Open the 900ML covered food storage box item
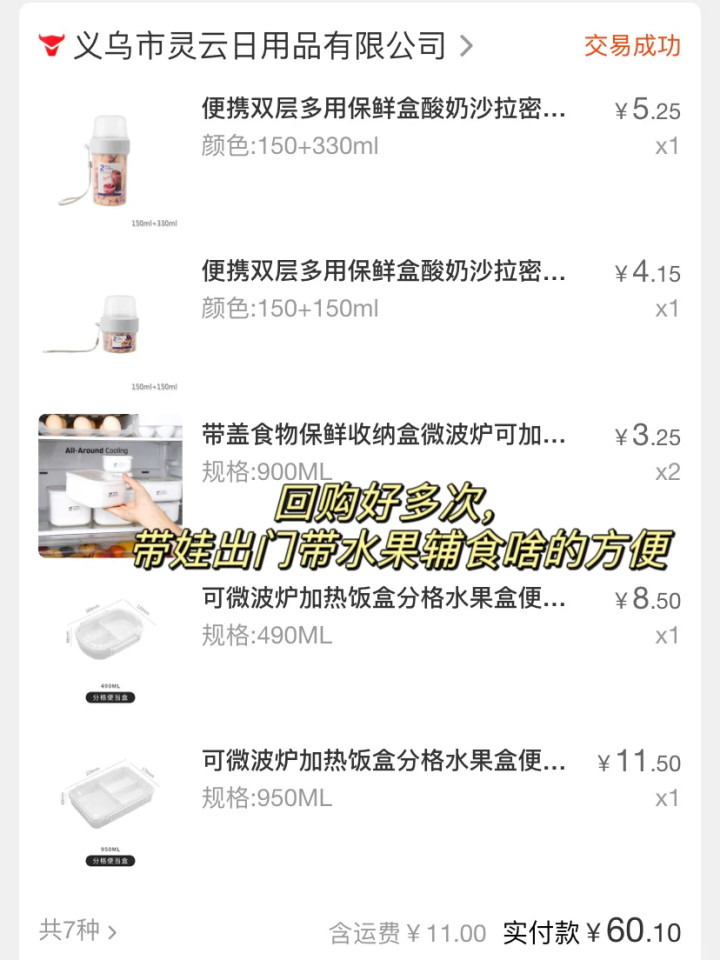This screenshot has width=720, height=960. [384, 435]
